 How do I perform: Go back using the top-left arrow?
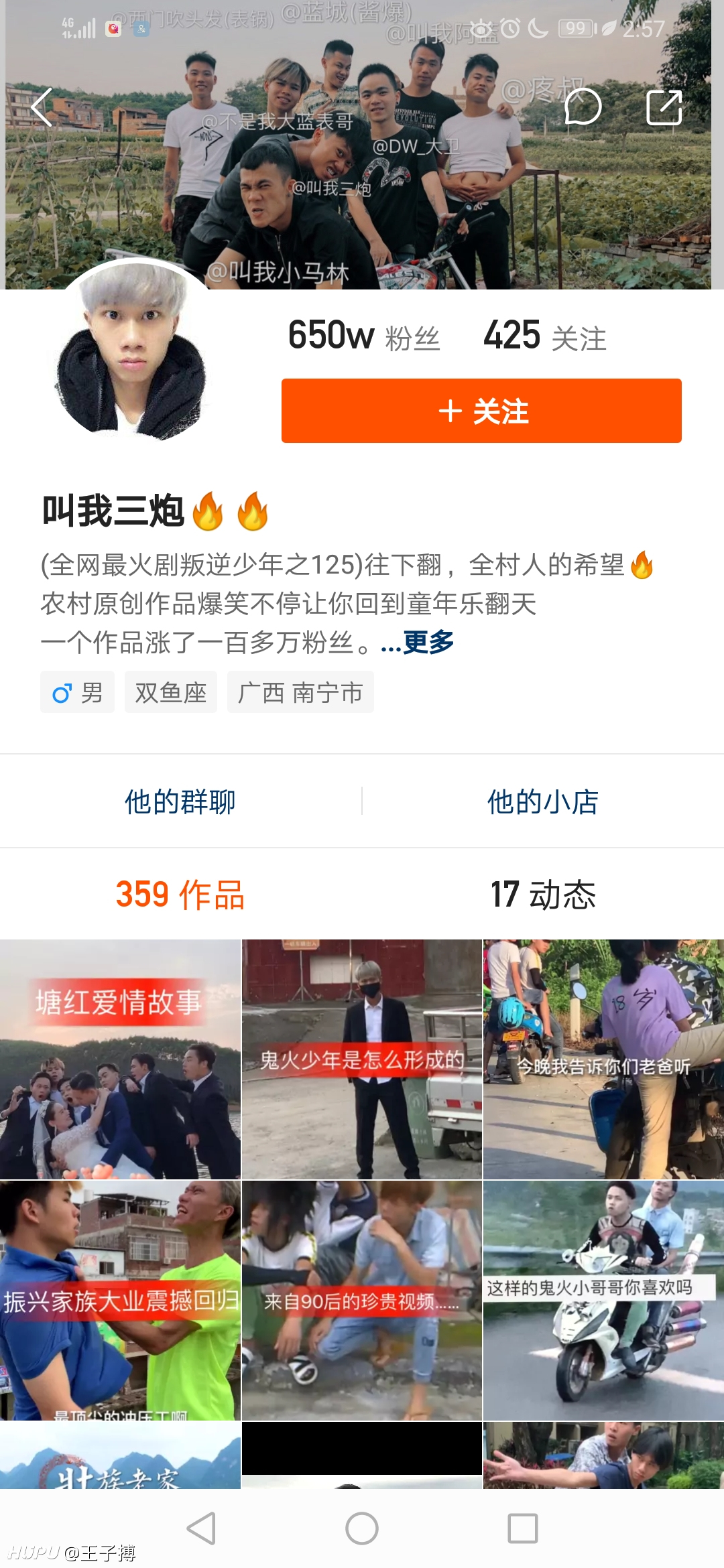pyautogui.click(x=42, y=107)
